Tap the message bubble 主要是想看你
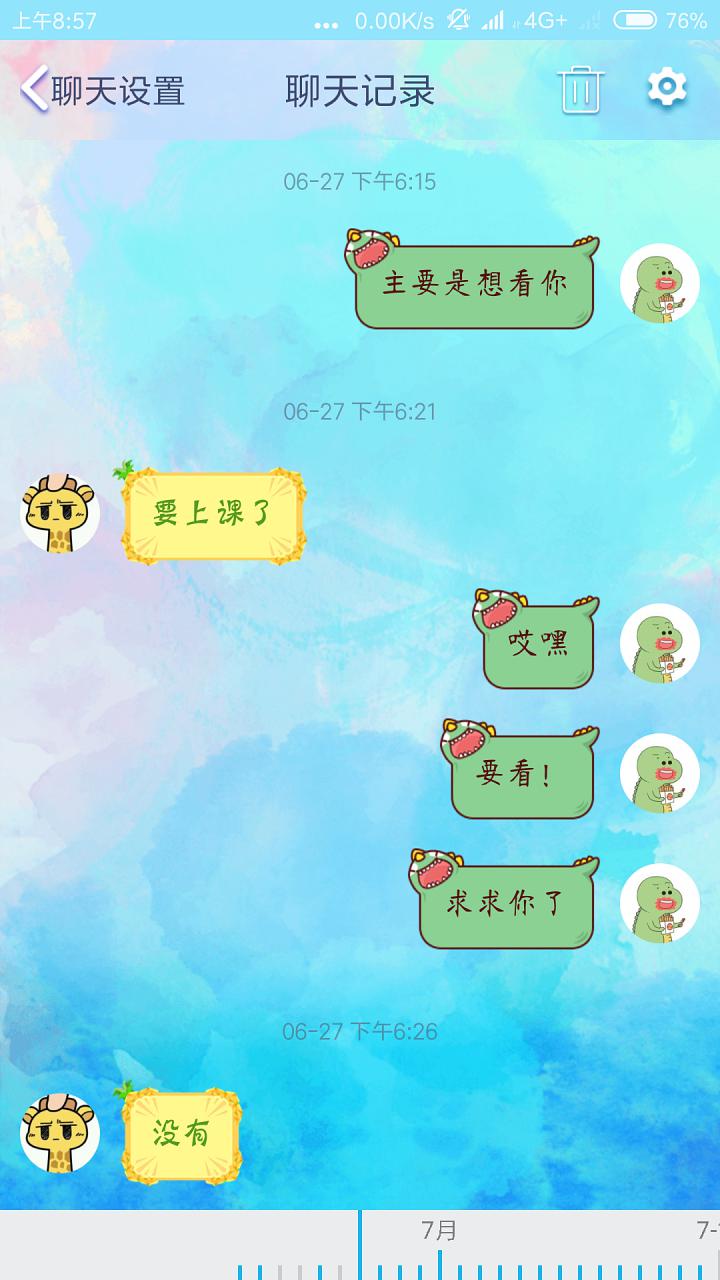Screen dimensions: 720x1280 [475, 286]
